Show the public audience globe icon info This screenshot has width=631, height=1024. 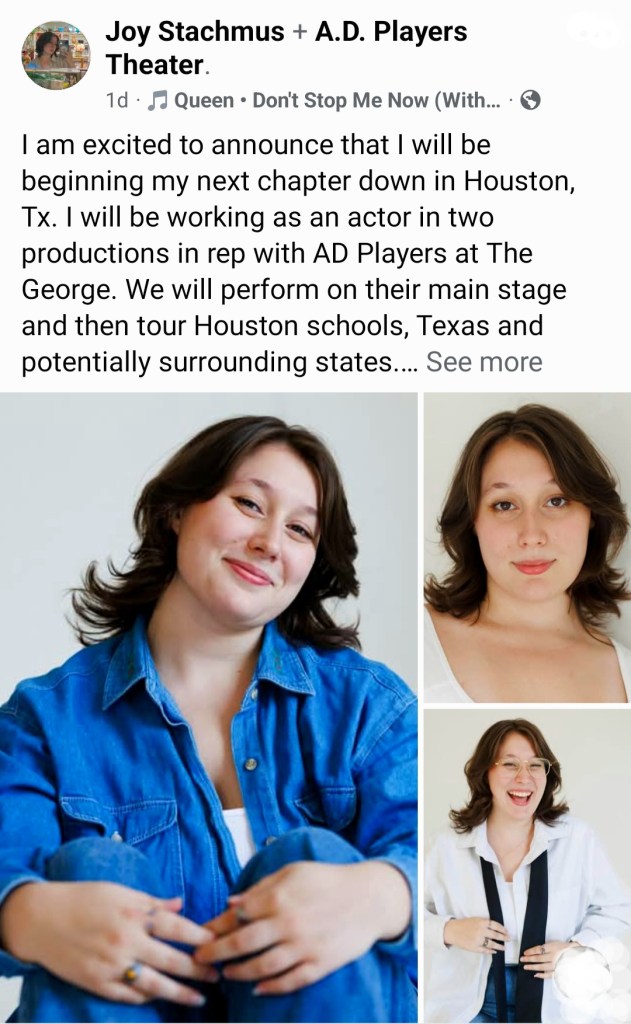(531, 100)
